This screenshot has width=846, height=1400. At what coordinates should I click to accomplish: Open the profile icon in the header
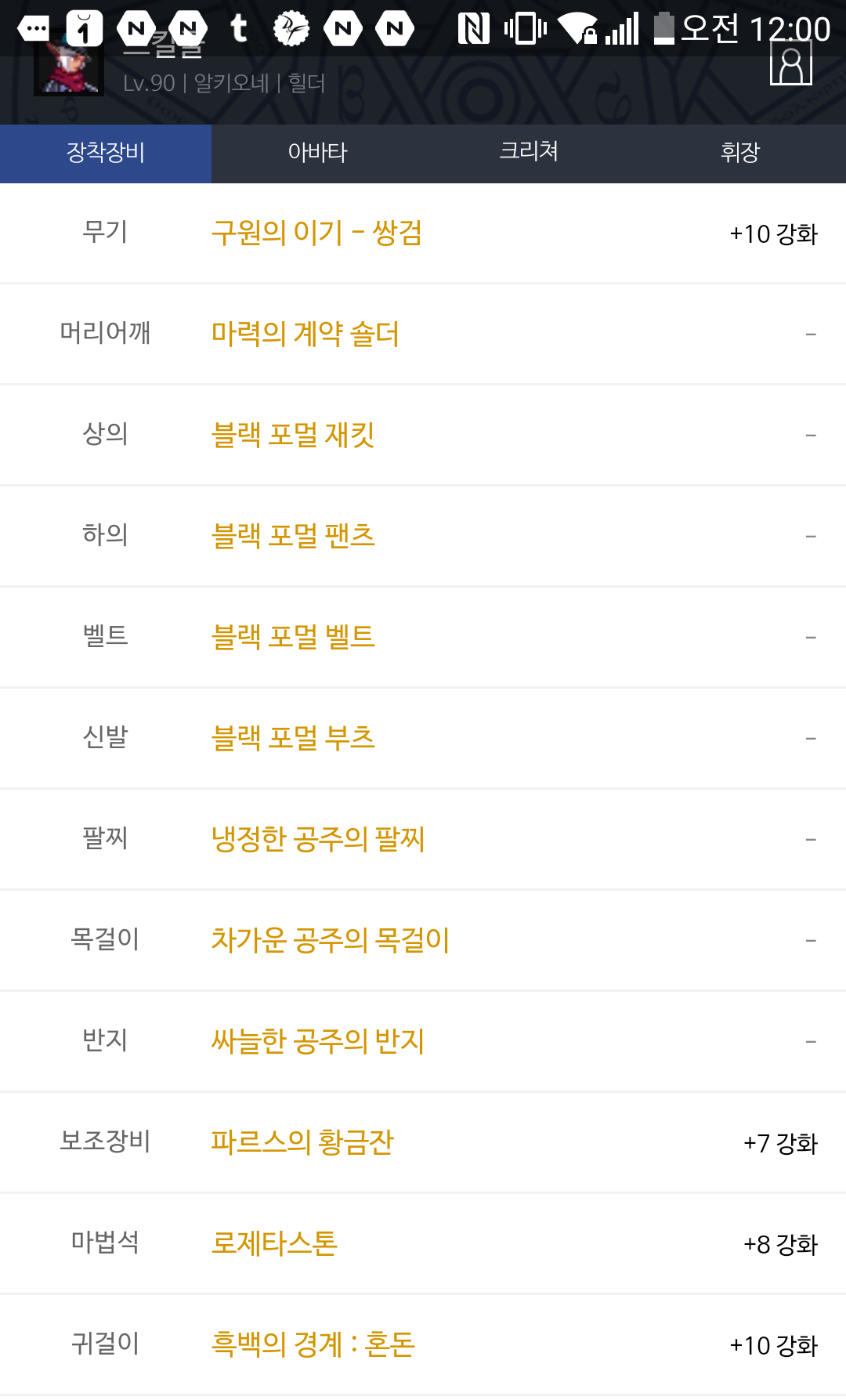point(791,63)
